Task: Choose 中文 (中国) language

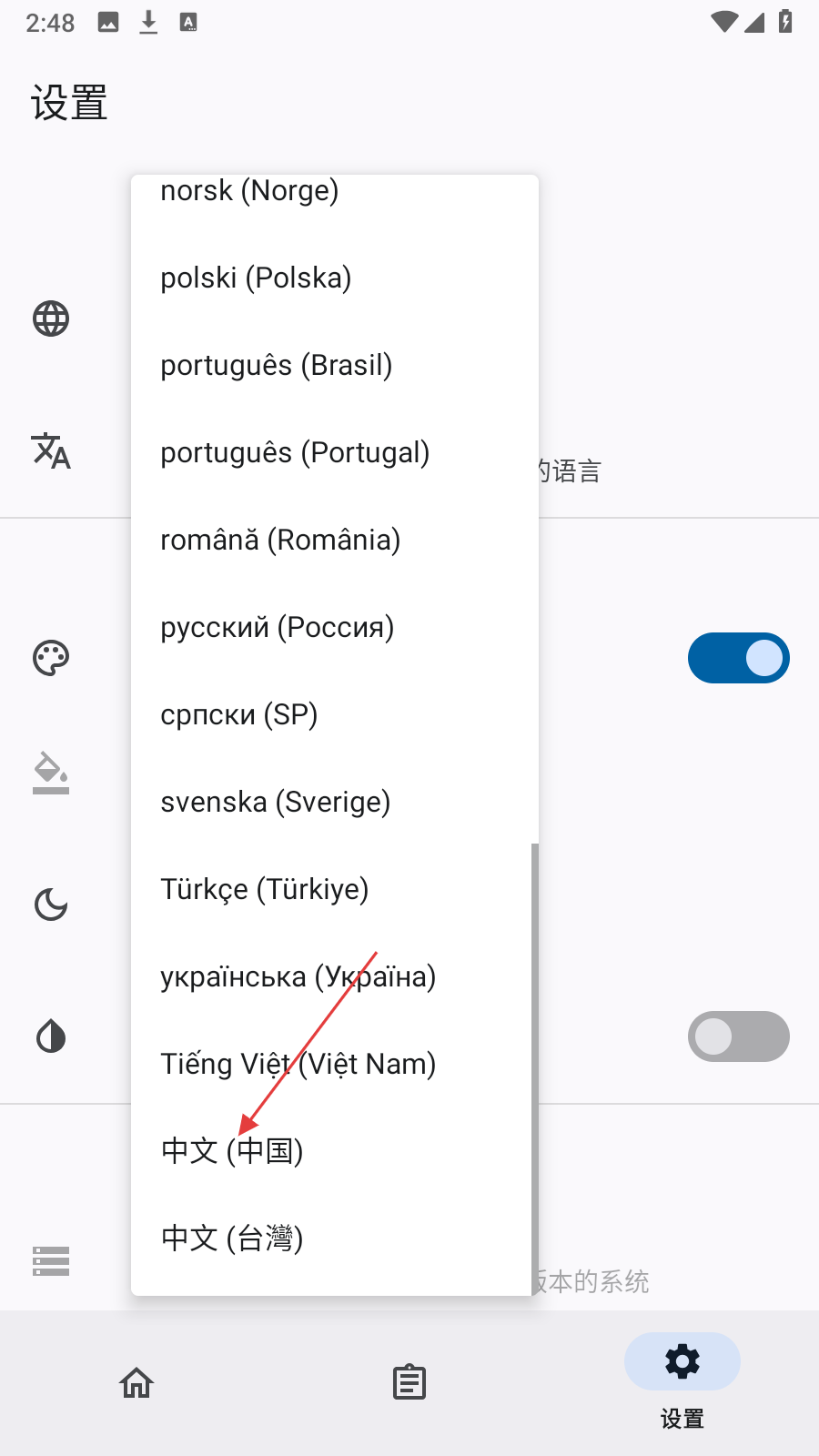Action: [x=231, y=1151]
